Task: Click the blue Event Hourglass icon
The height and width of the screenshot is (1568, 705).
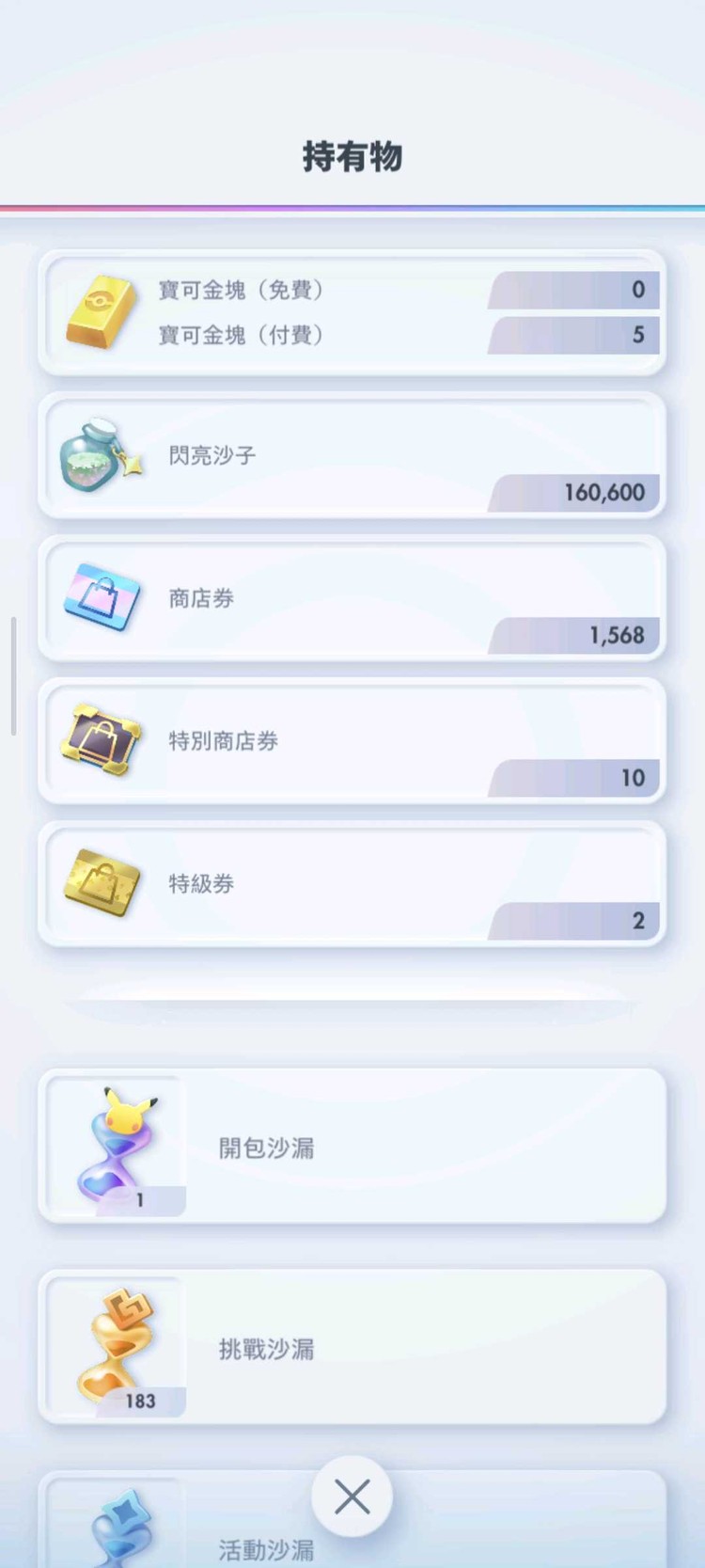Action: [x=113, y=1528]
